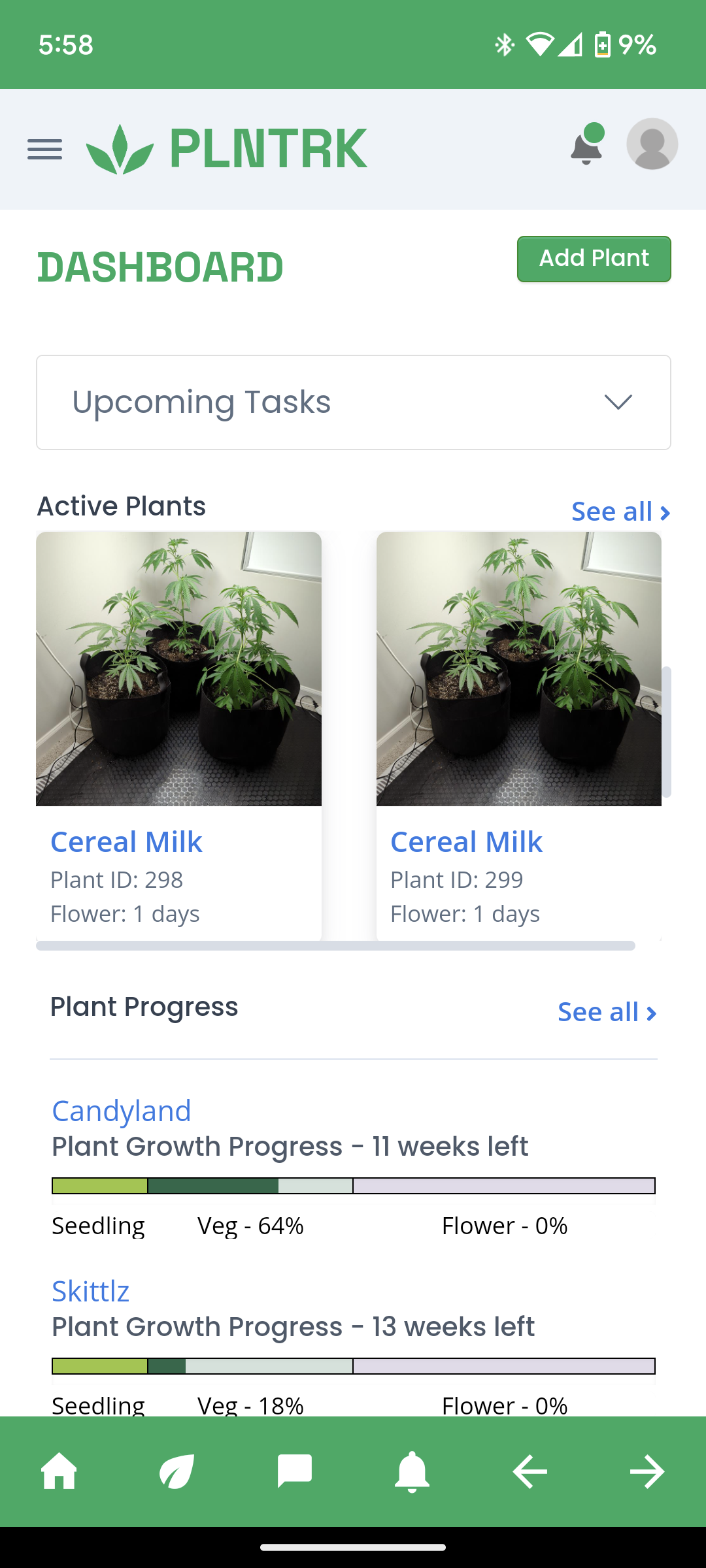Image resolution: width=706 pixels, height=1568 pixels.
Task: Open Cereal Milk plant ID 298
Action: pos(127,841)
